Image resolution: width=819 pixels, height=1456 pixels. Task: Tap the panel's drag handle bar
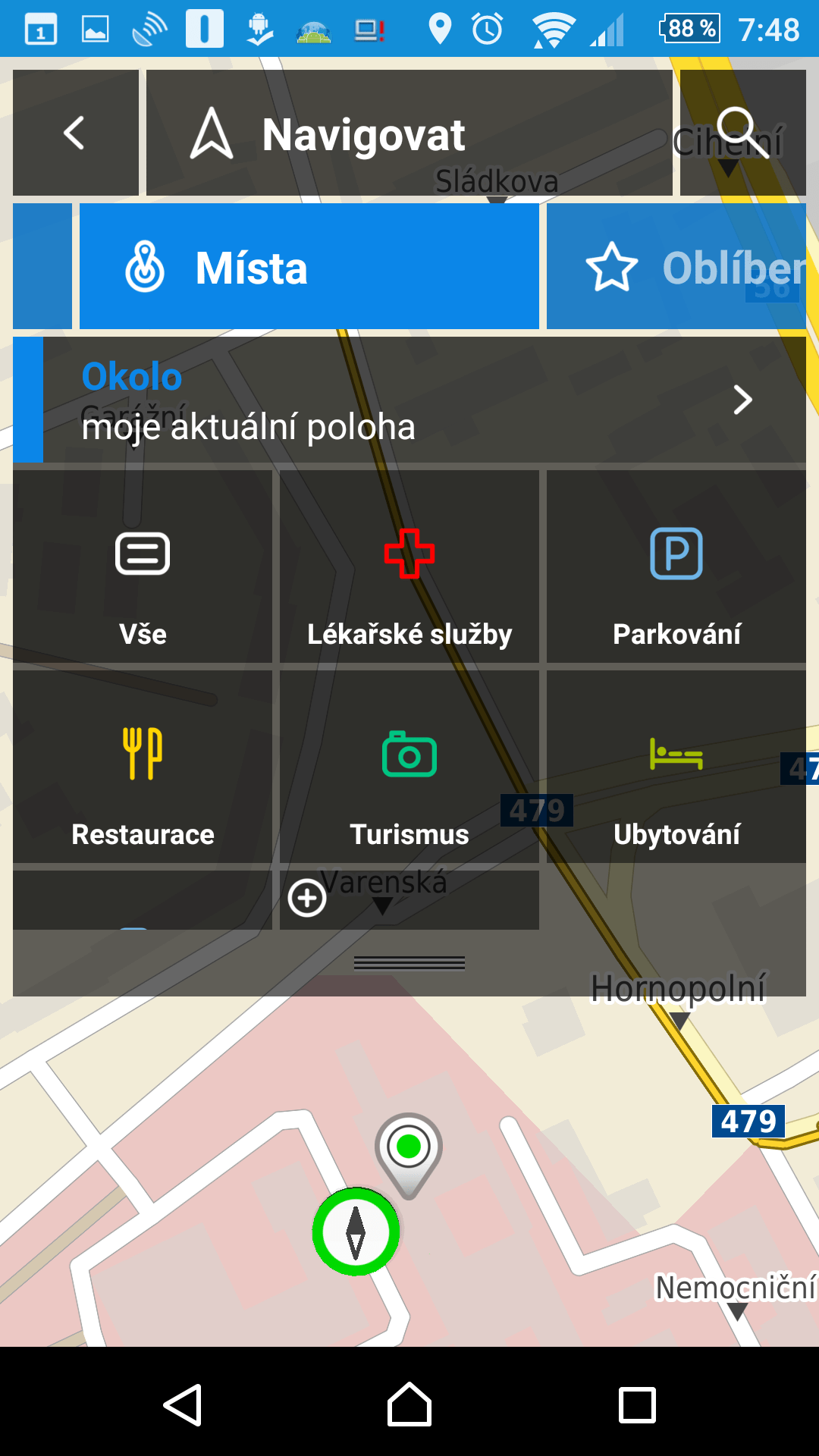(x=409, y=963)
